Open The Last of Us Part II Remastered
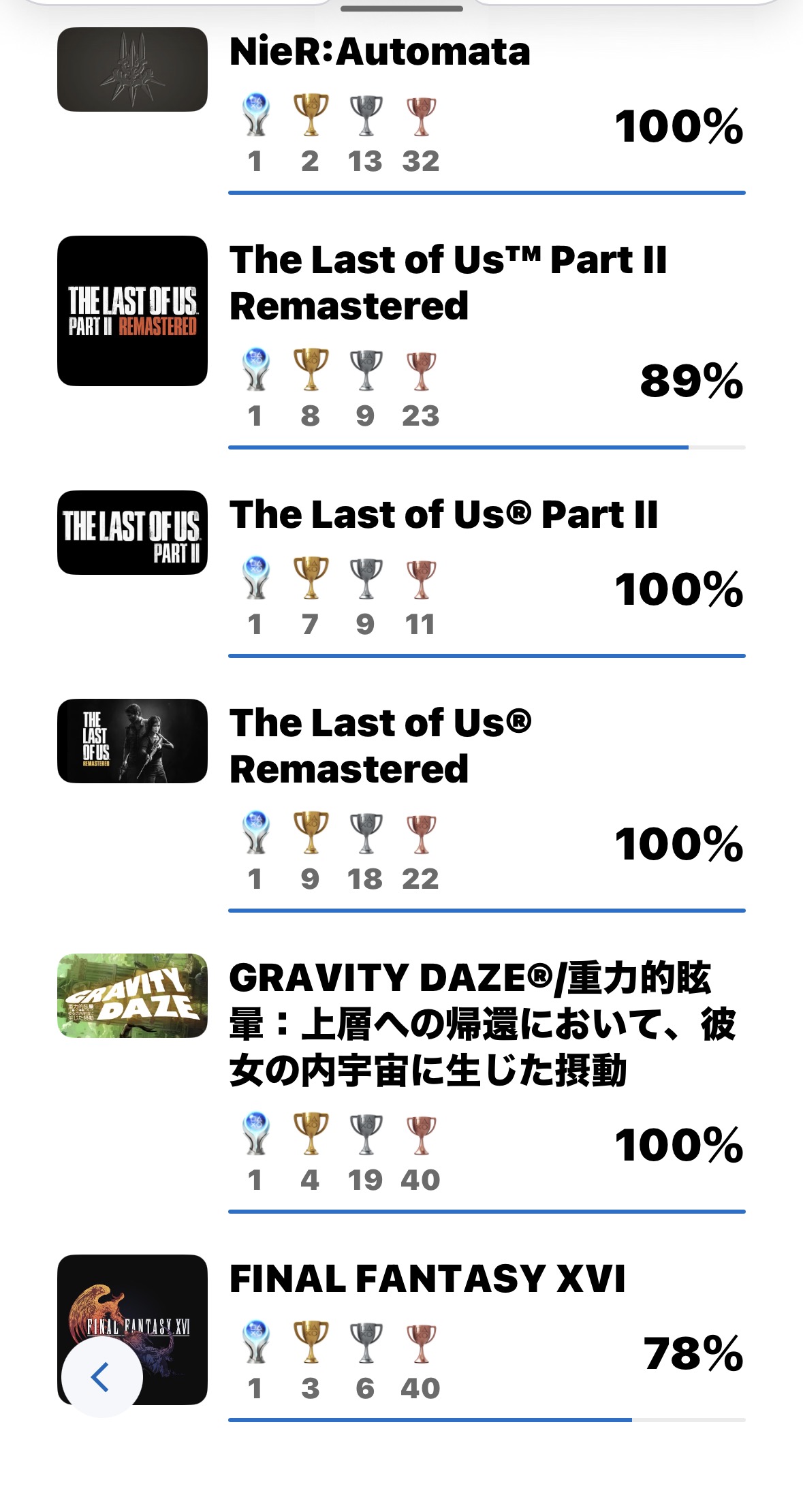803x1512 pixels. tap(447, 283)
